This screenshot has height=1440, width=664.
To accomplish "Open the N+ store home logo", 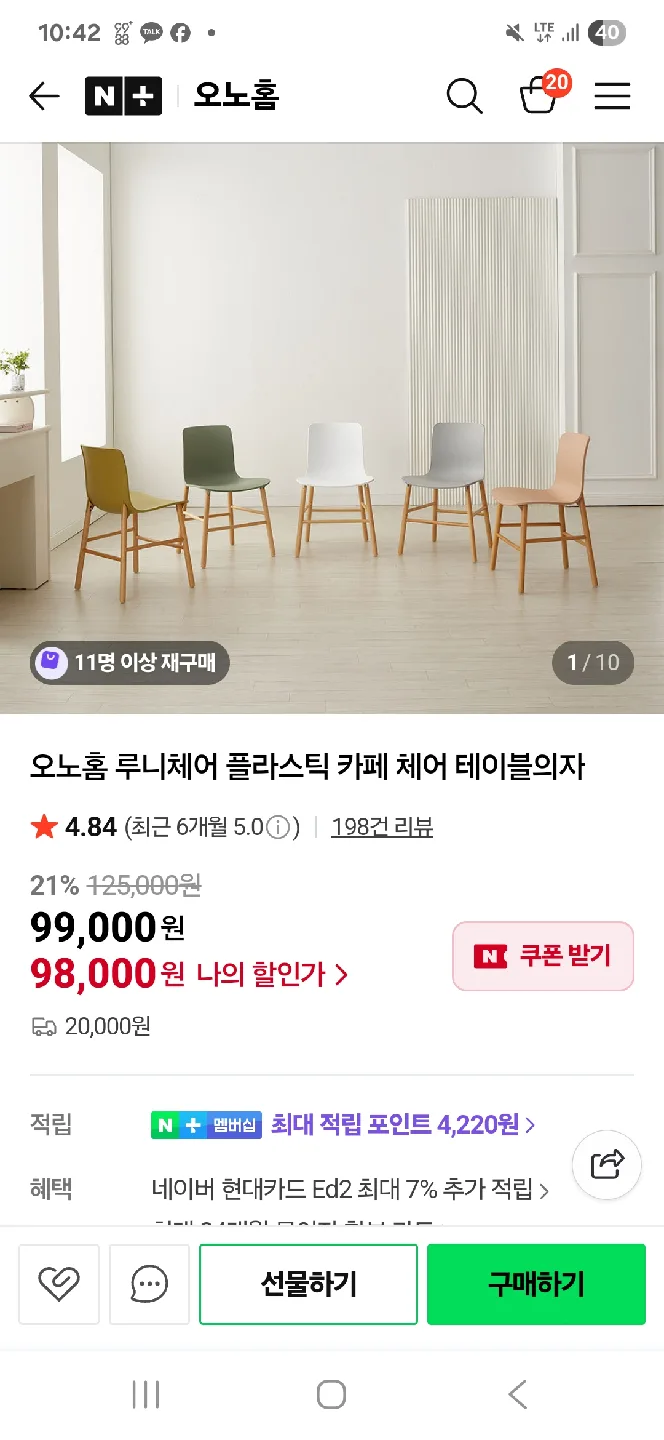I will click(x=123, y=96).
